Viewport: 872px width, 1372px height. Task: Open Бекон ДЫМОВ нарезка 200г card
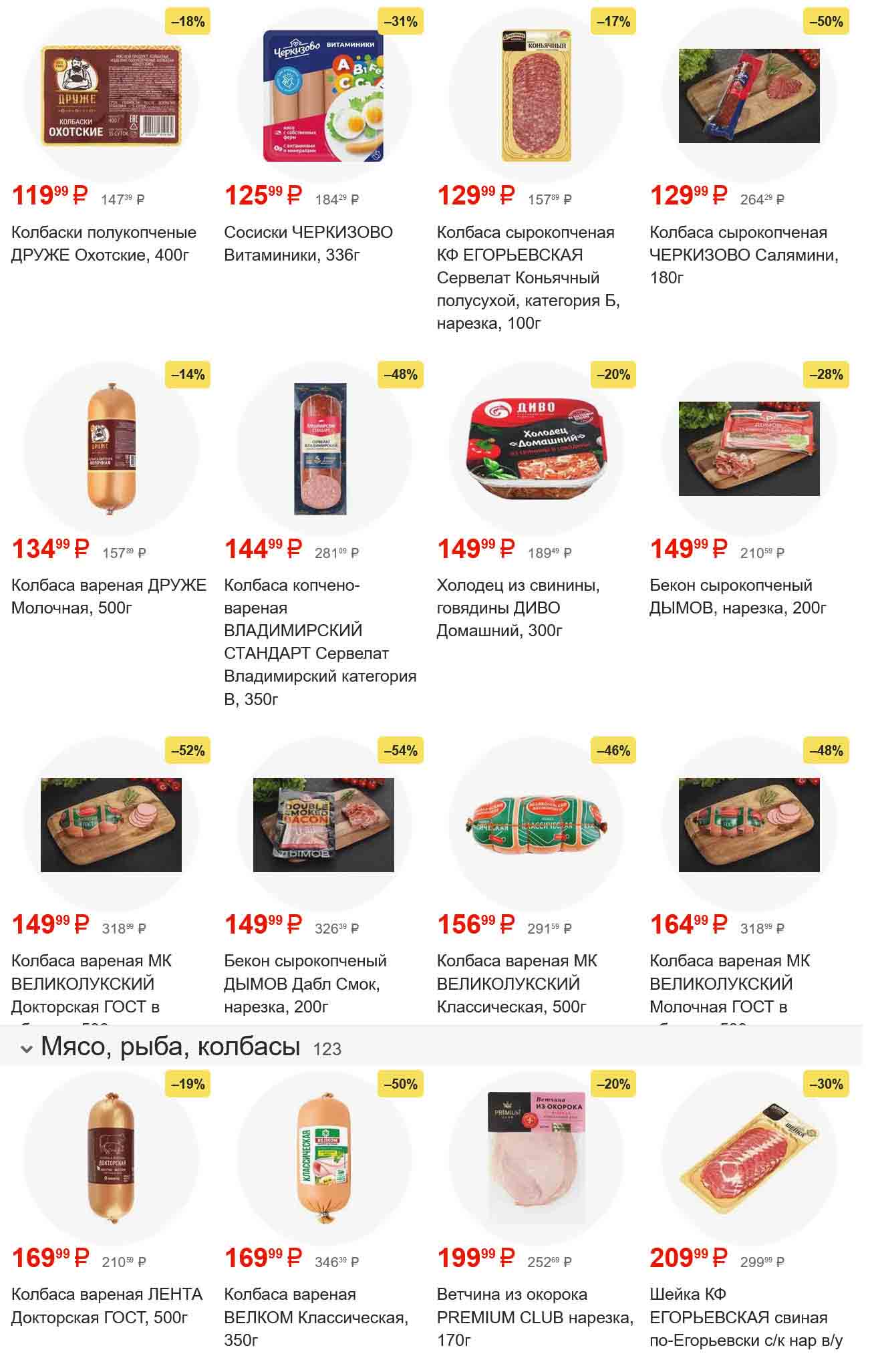pos(748,448)
